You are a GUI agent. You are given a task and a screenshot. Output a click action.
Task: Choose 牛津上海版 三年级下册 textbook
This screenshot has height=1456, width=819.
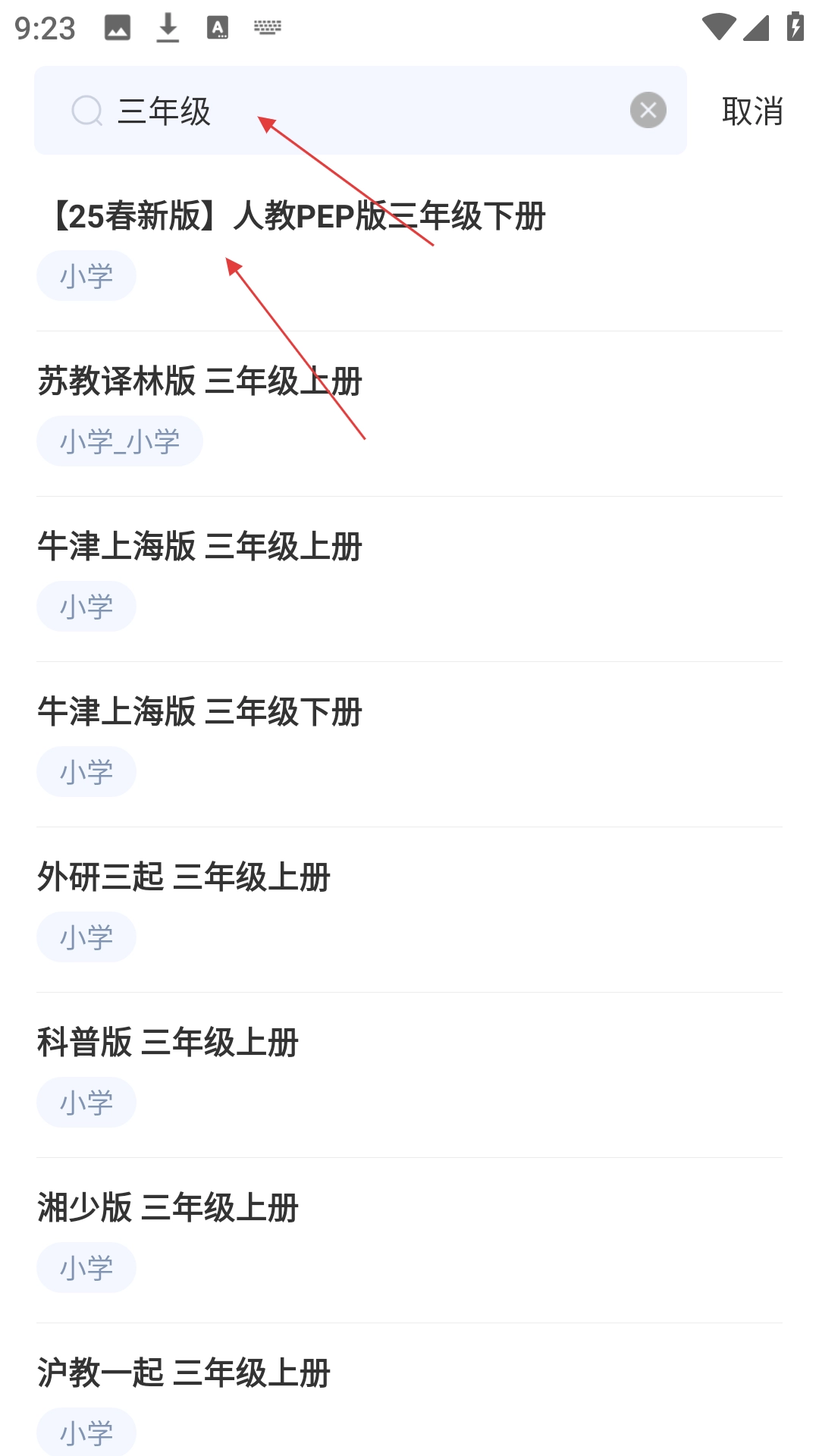(200, 712)
